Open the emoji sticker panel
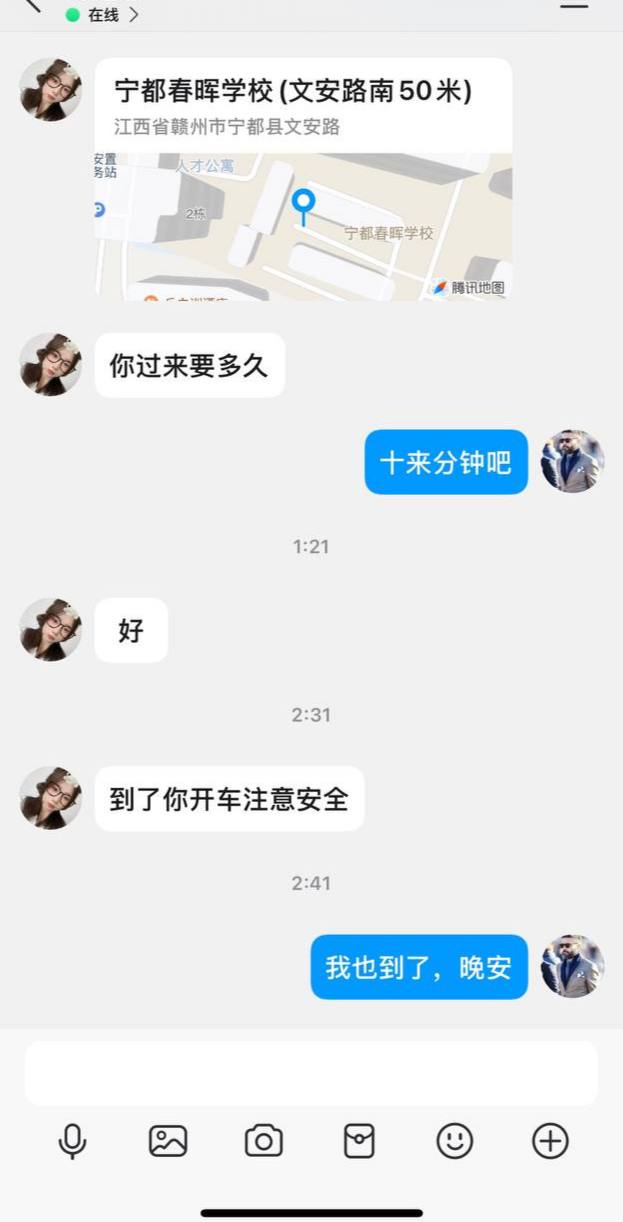623x1222 pixels. click(x=455, y=1140)
